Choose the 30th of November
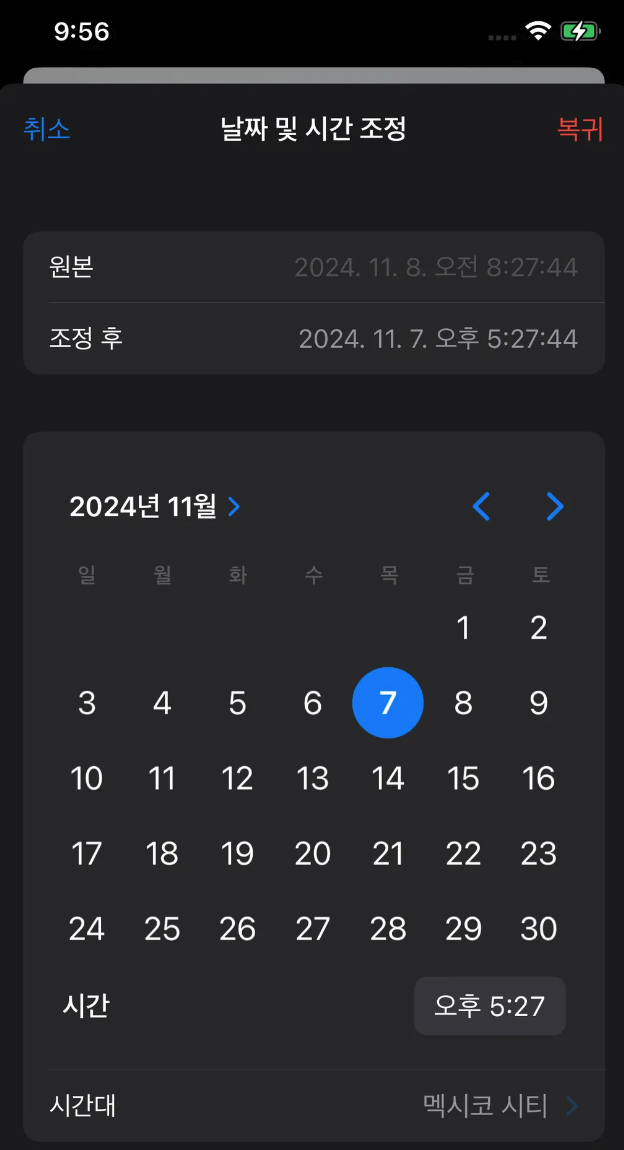 [539, 929]
